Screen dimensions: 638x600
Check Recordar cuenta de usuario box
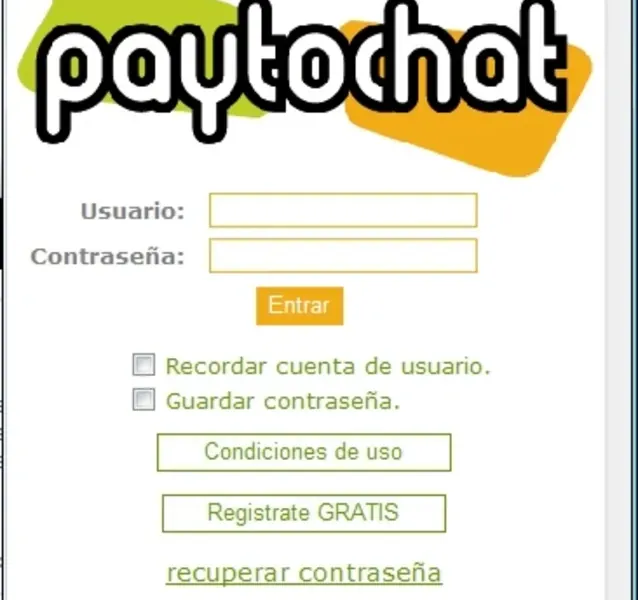(x=145, y=365)
